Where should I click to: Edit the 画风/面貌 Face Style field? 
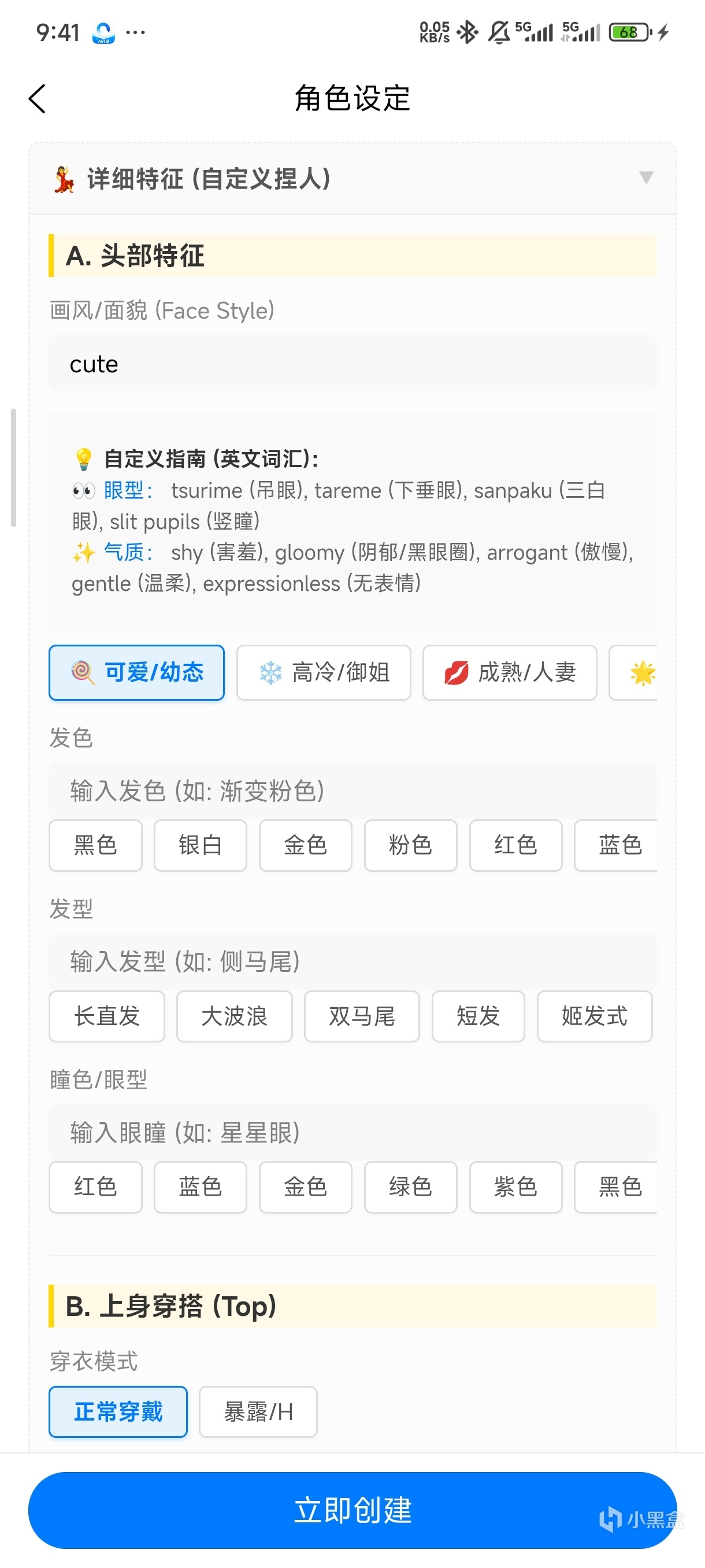pos(352,364)
